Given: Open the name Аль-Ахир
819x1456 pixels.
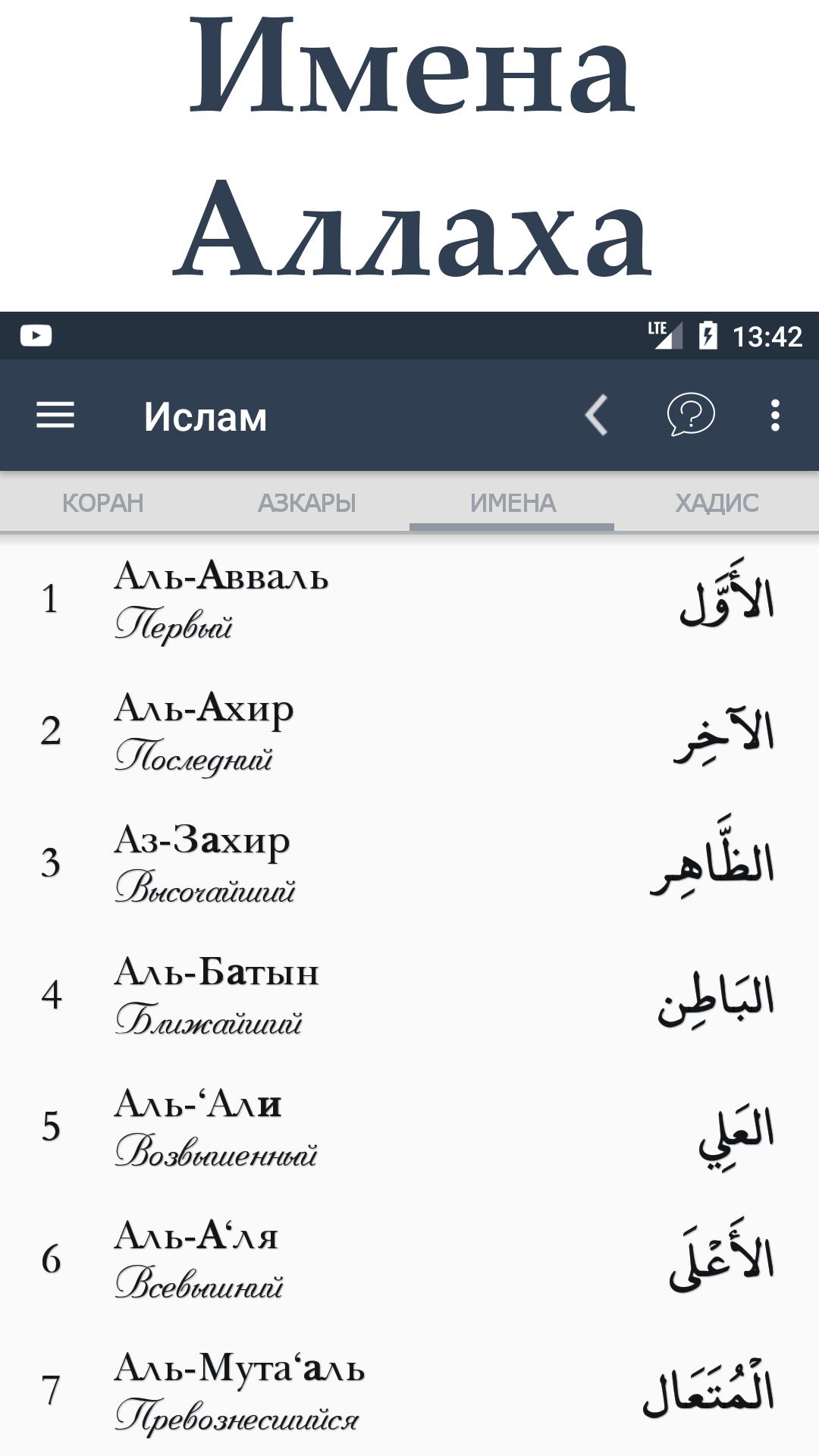Looking at the screenshot, I should [409, 731].
